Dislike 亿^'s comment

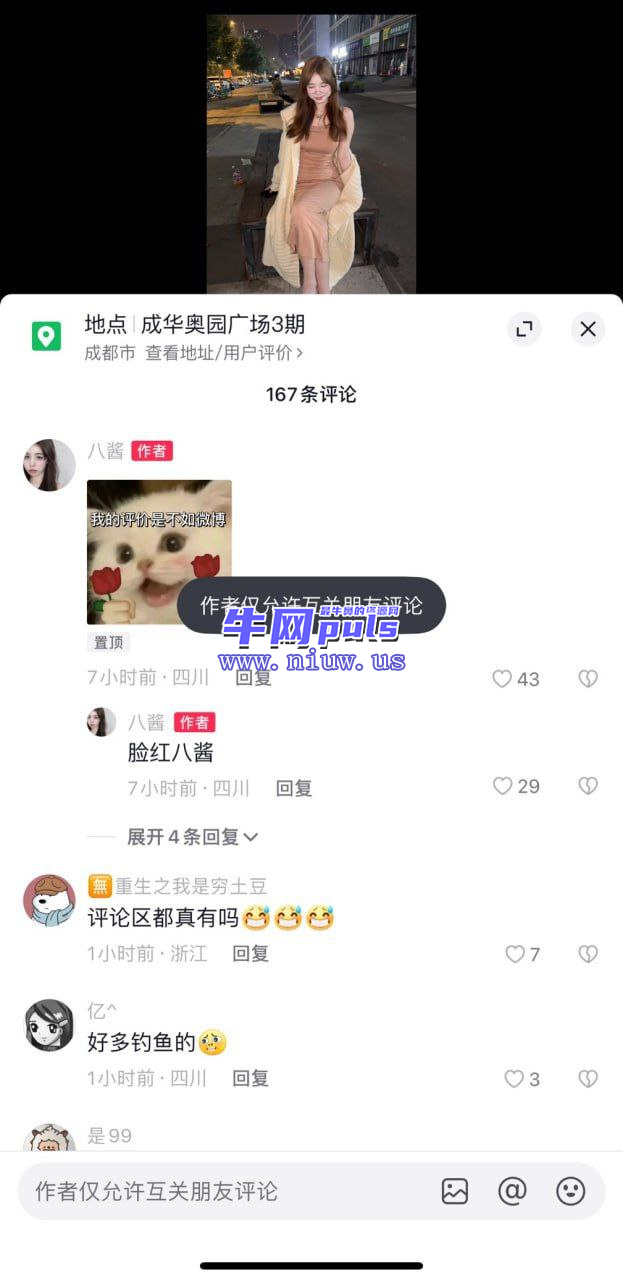pyautogui.click(x=588, y=1079)
